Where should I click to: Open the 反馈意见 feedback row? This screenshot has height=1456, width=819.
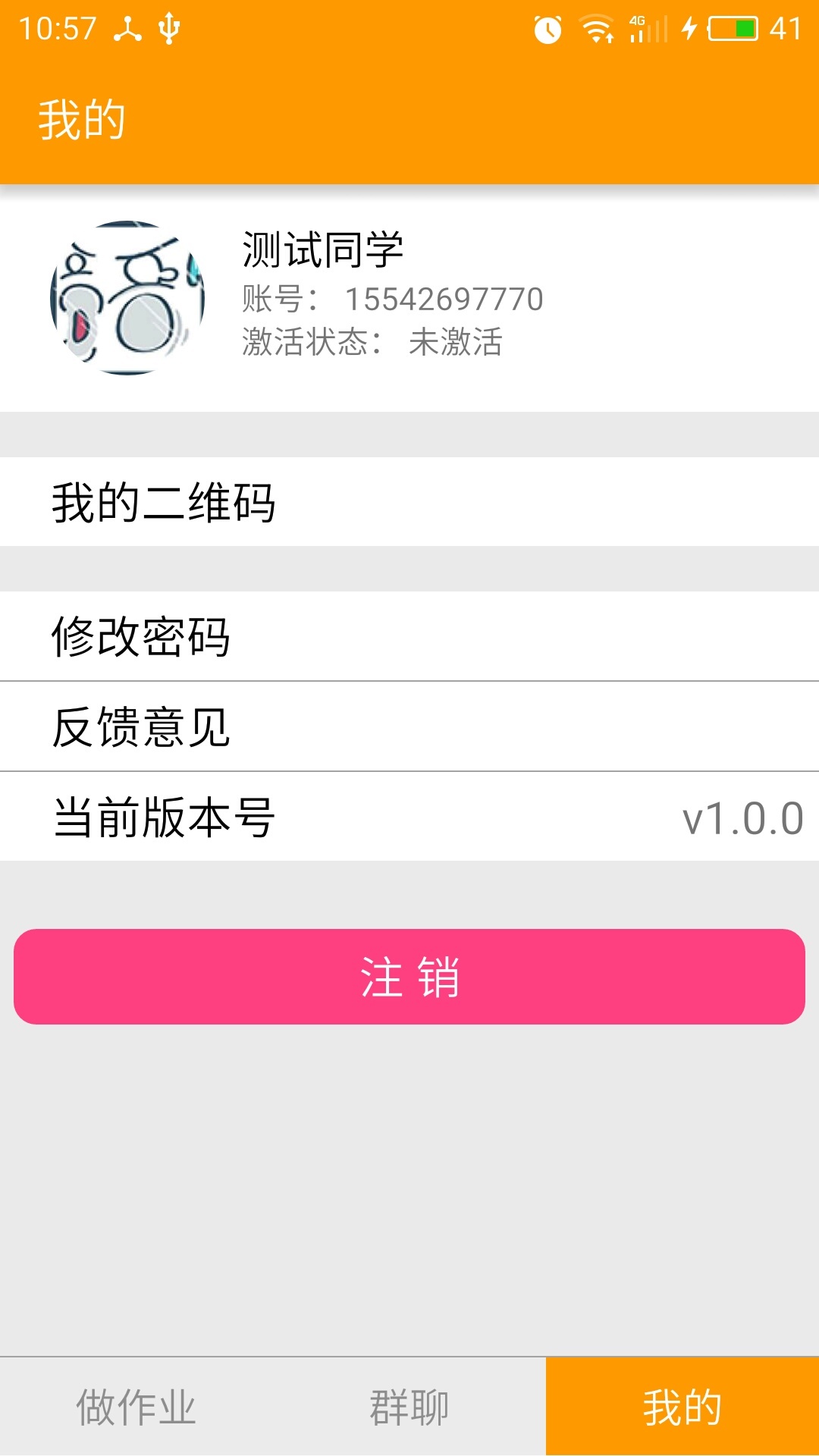click(409, 726)
